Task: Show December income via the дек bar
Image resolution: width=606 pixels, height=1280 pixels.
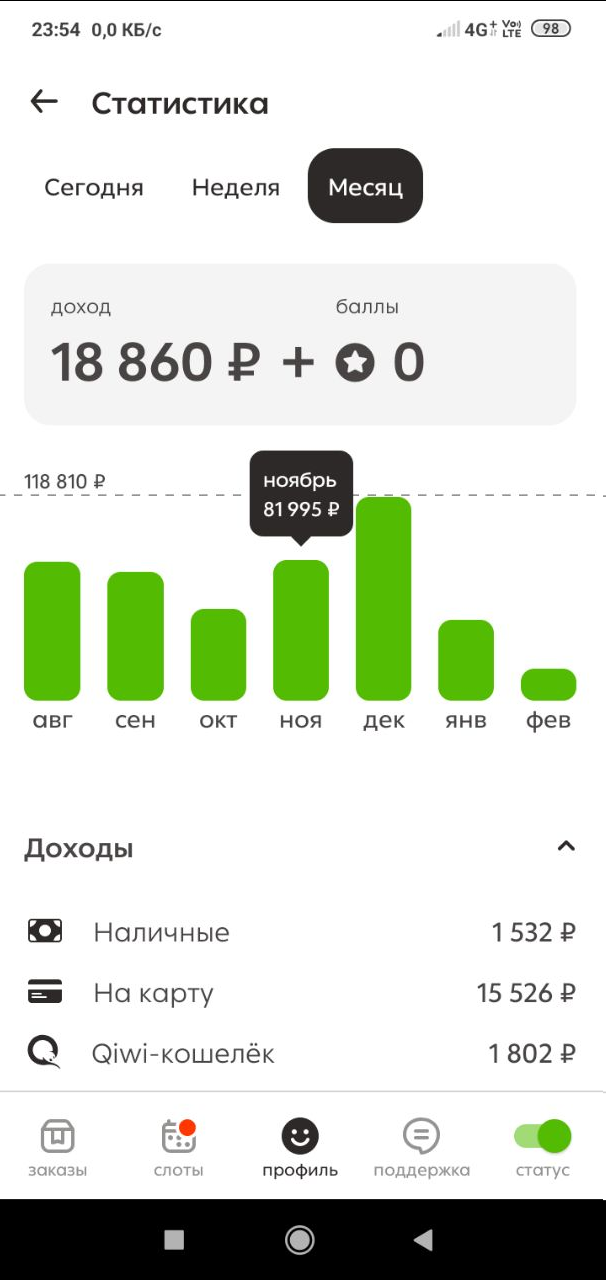Action: point(384,598)
